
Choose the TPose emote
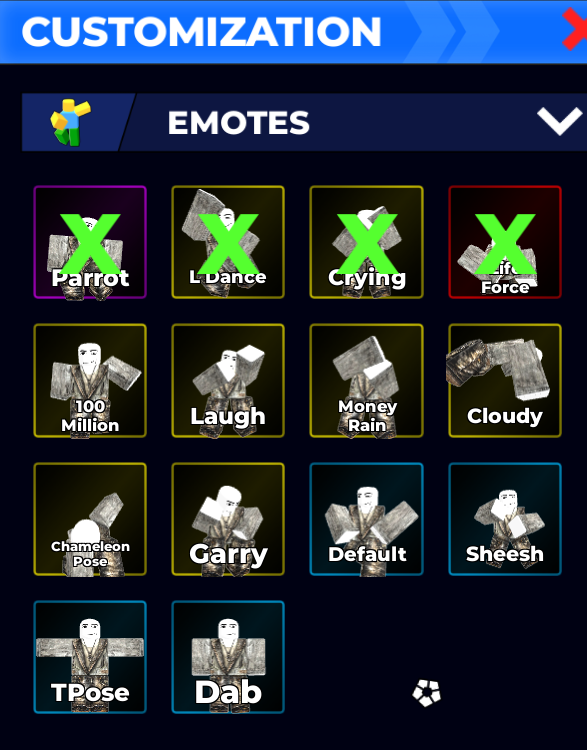[x=90, y=657]
